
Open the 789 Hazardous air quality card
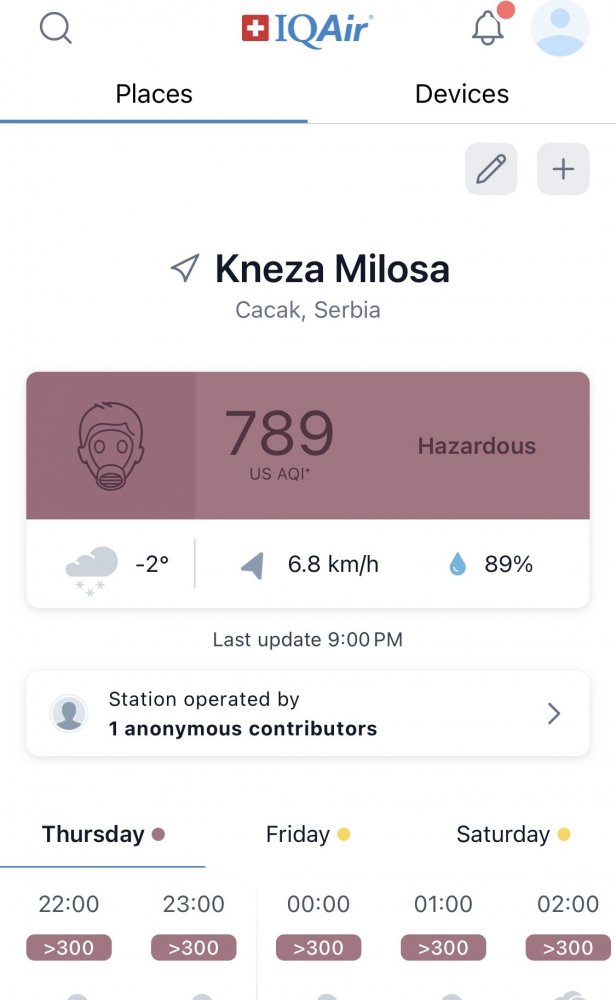coord(308,446)
